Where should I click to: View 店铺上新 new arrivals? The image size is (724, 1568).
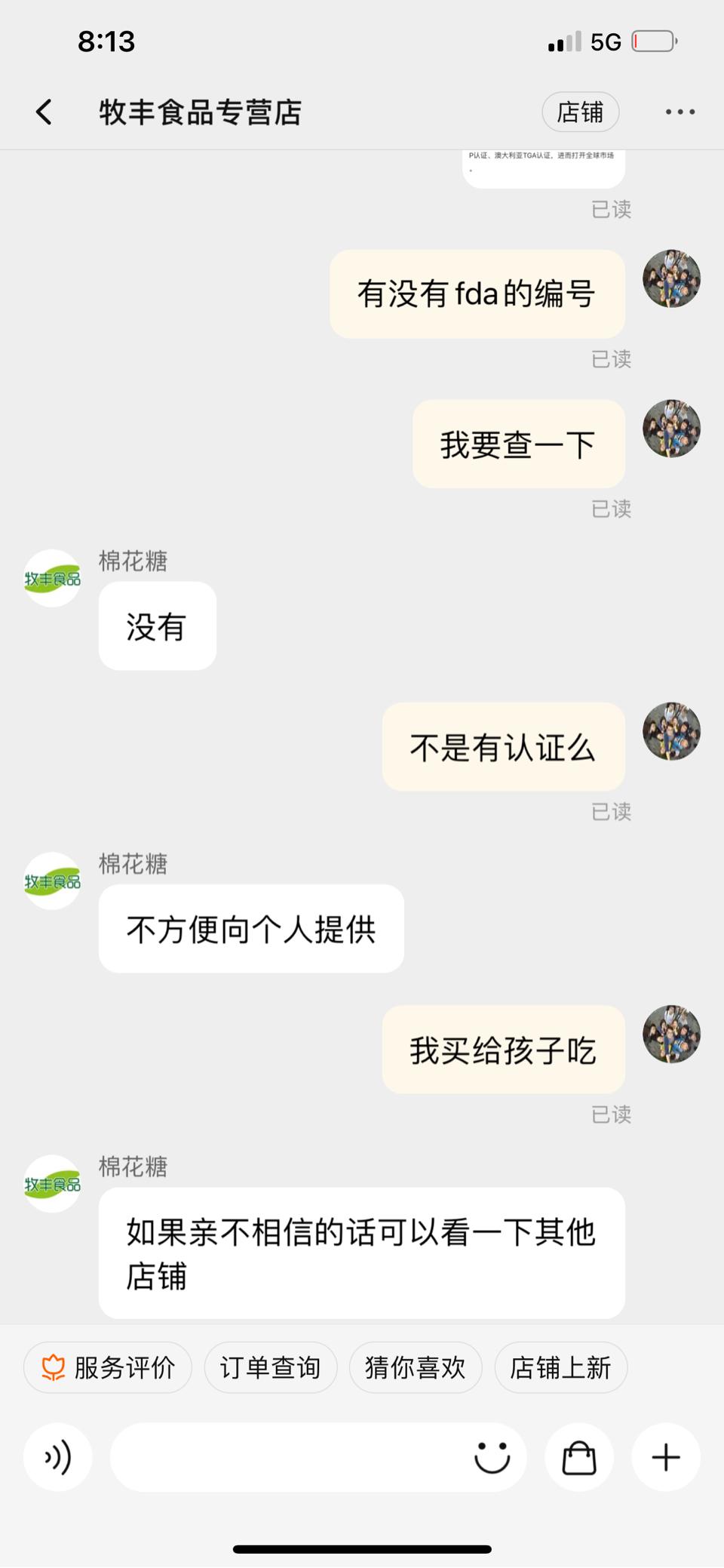tap(560, 1367)
